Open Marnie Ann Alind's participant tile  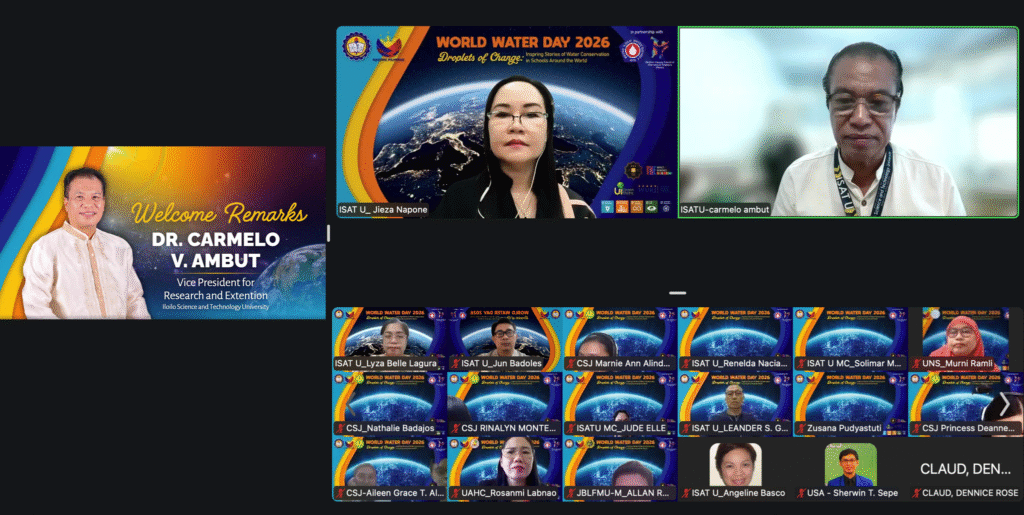coord(619,338)
